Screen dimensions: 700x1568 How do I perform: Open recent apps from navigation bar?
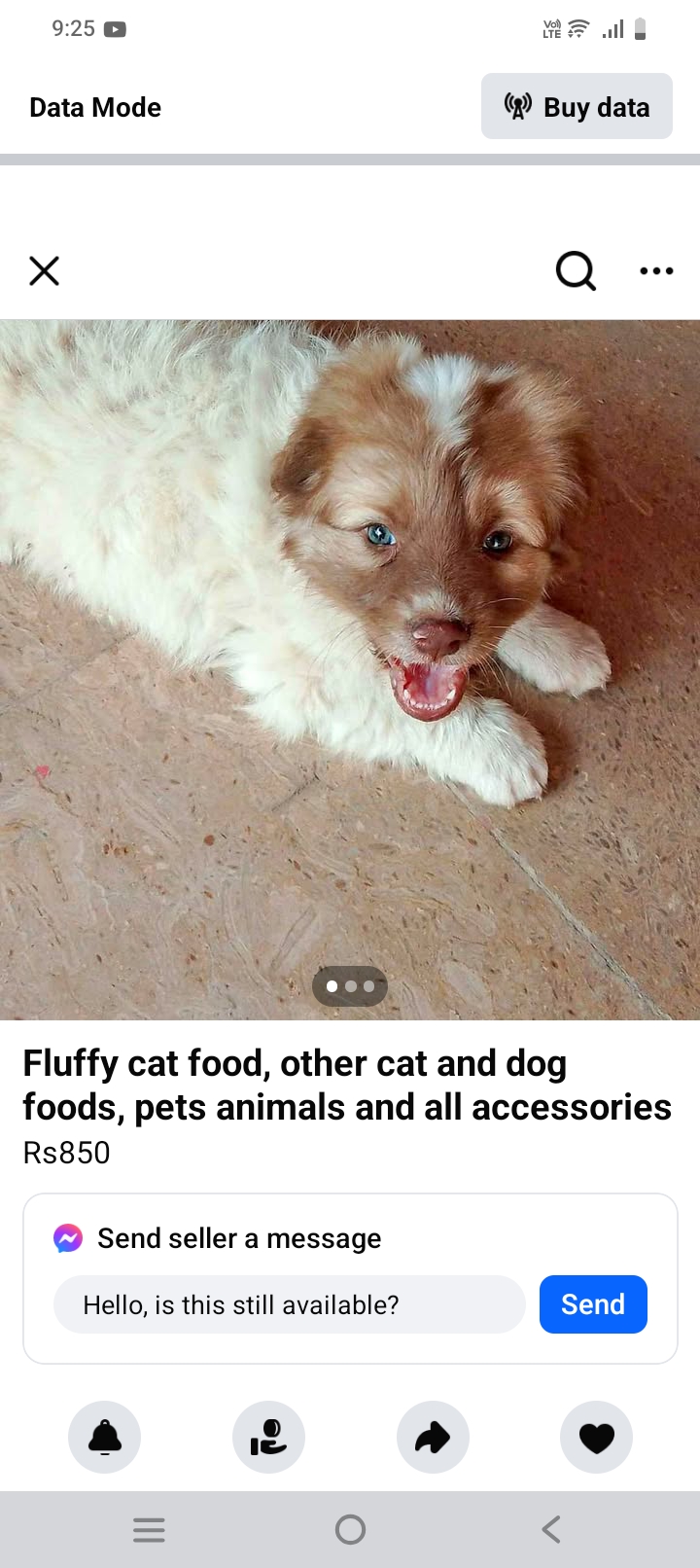tap(149, 1530)
